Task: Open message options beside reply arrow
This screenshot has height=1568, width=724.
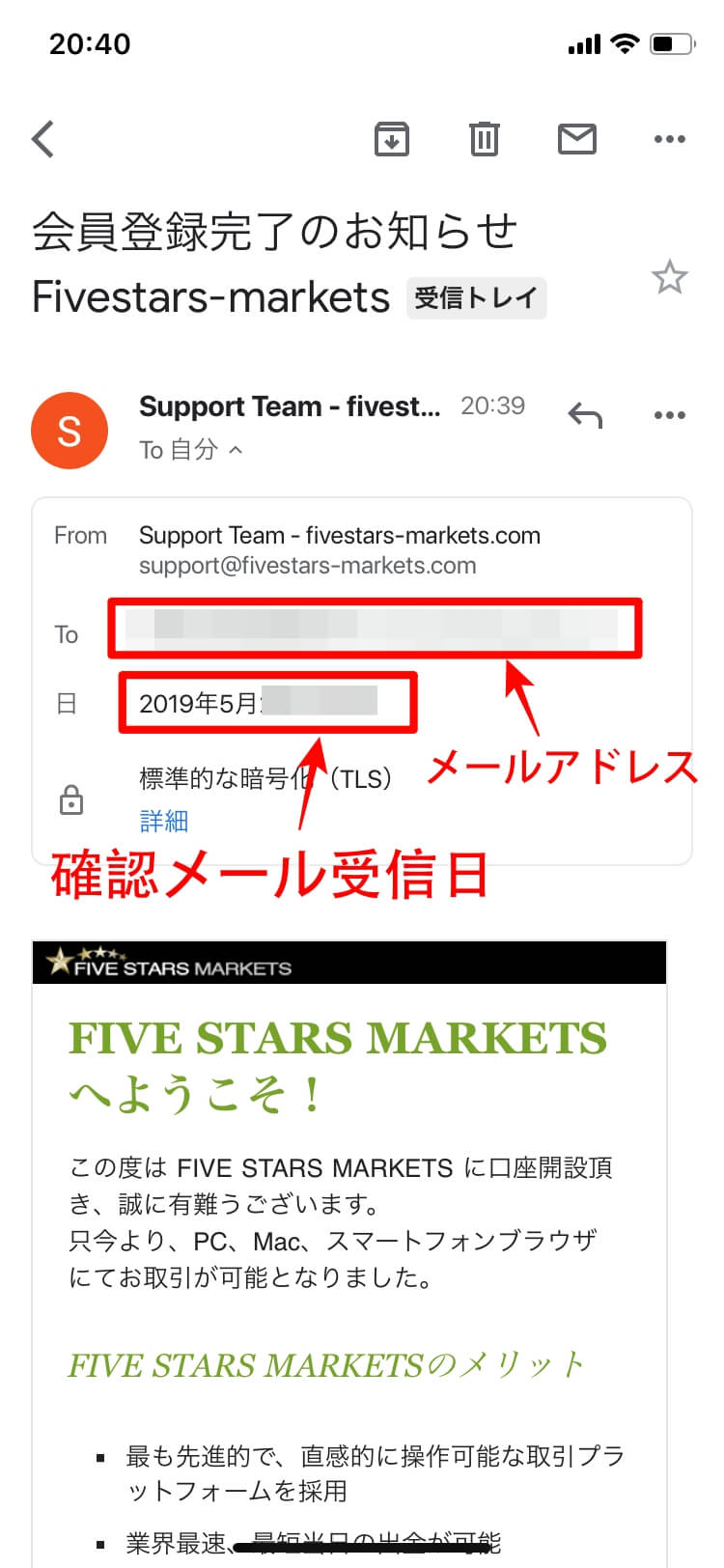Action: pos(669,416)
